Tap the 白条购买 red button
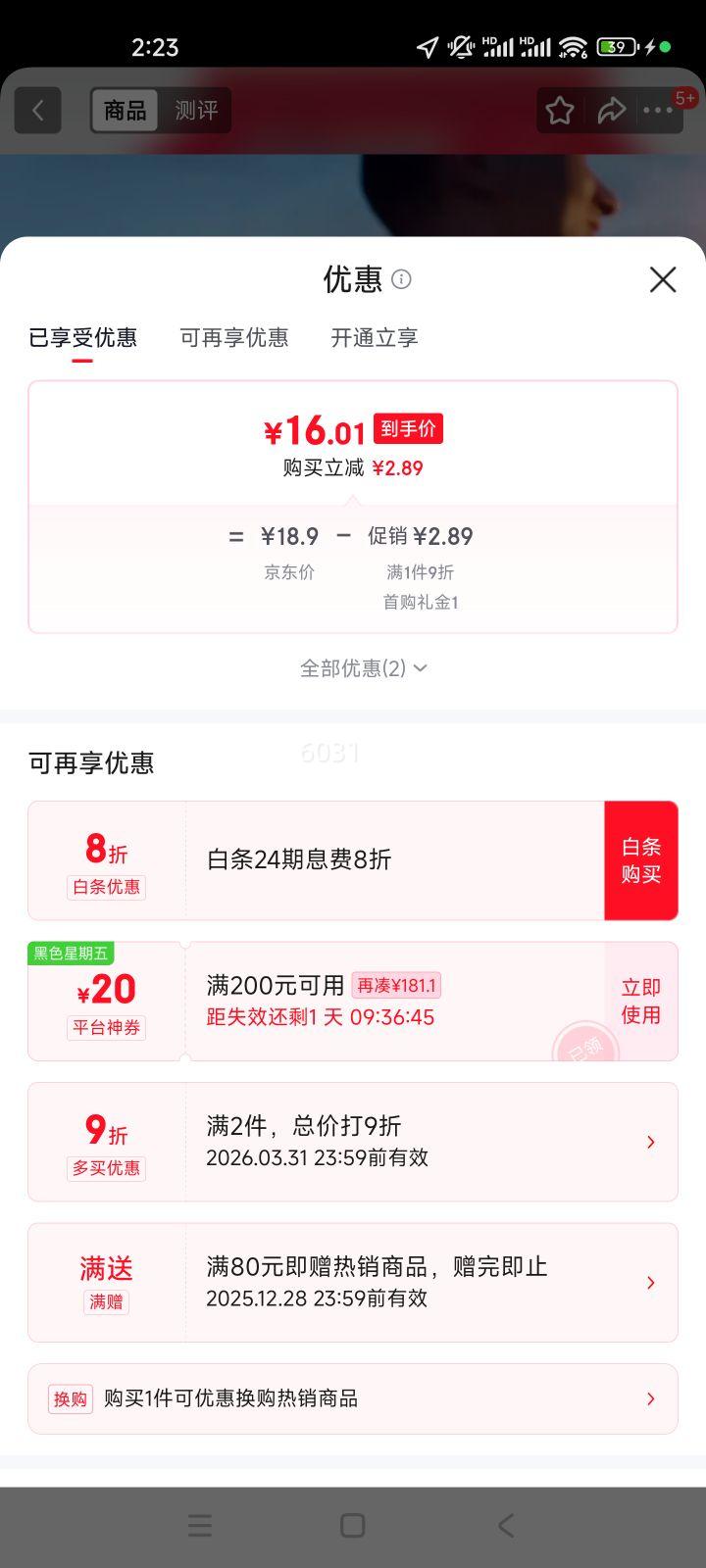Image resolution: width=706 pixels, height=1568 pixels. pos(641,860)
